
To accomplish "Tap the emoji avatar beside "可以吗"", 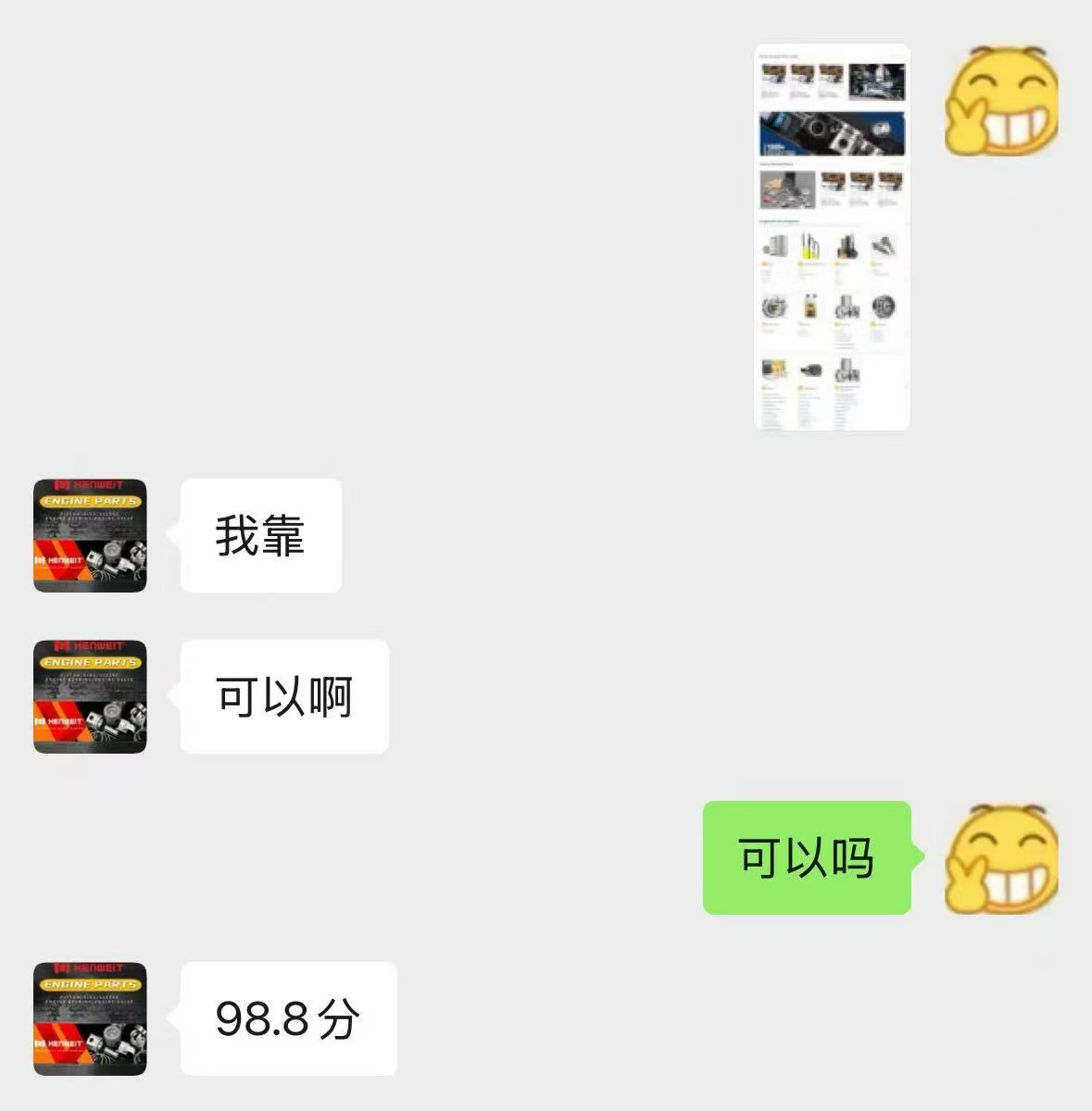I will point(1001,858).
